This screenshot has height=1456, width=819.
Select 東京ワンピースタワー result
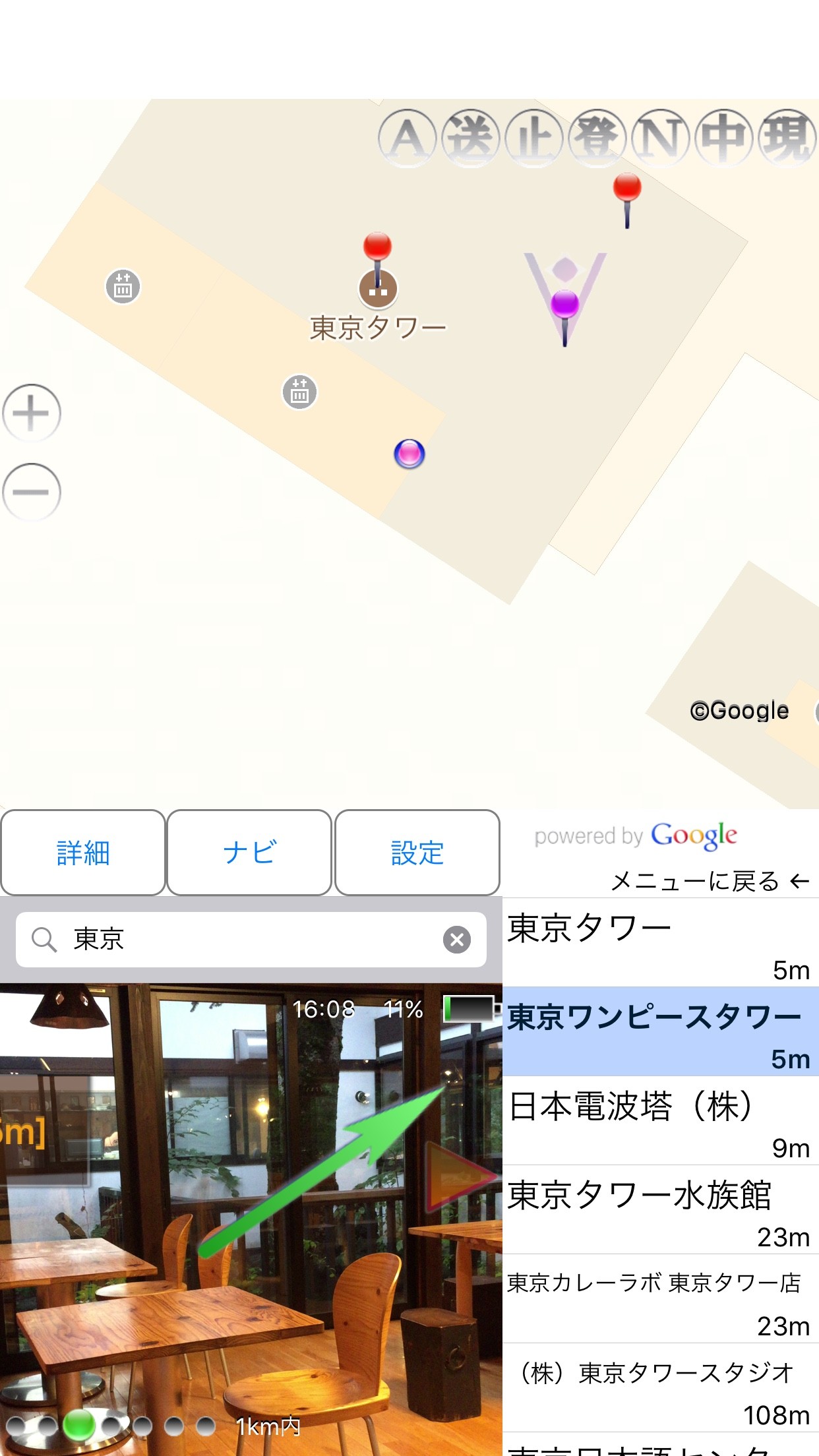659,1032
